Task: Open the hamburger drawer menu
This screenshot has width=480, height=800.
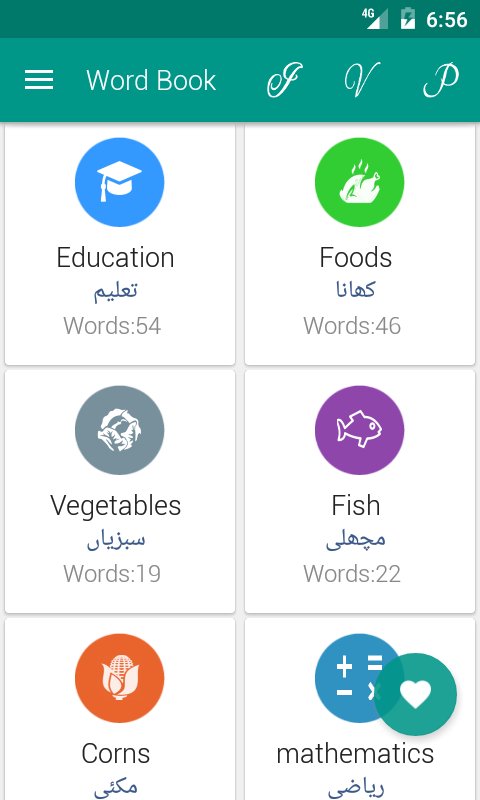Action: 39,80
